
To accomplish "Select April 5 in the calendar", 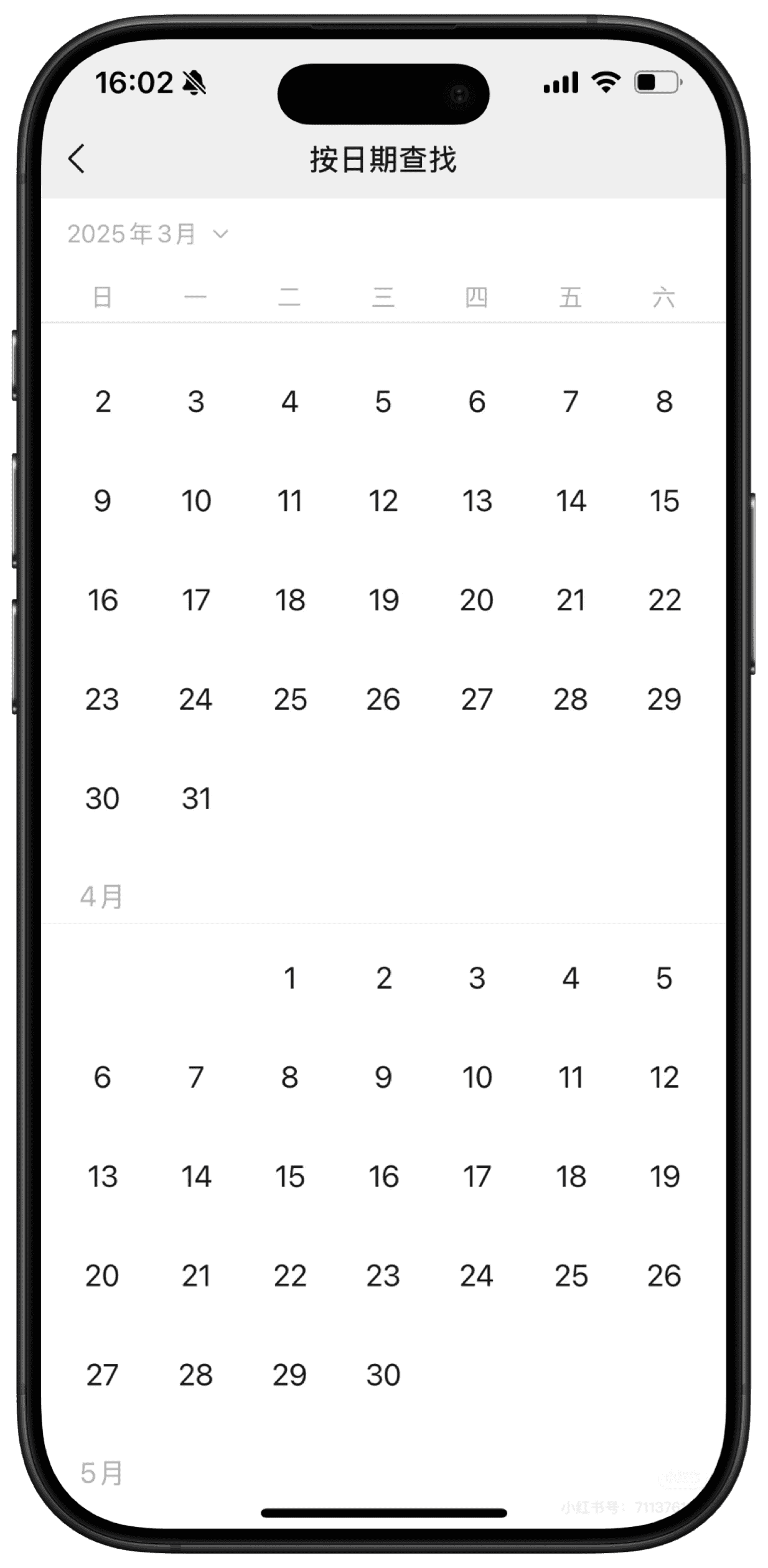I will click(664, 978).
